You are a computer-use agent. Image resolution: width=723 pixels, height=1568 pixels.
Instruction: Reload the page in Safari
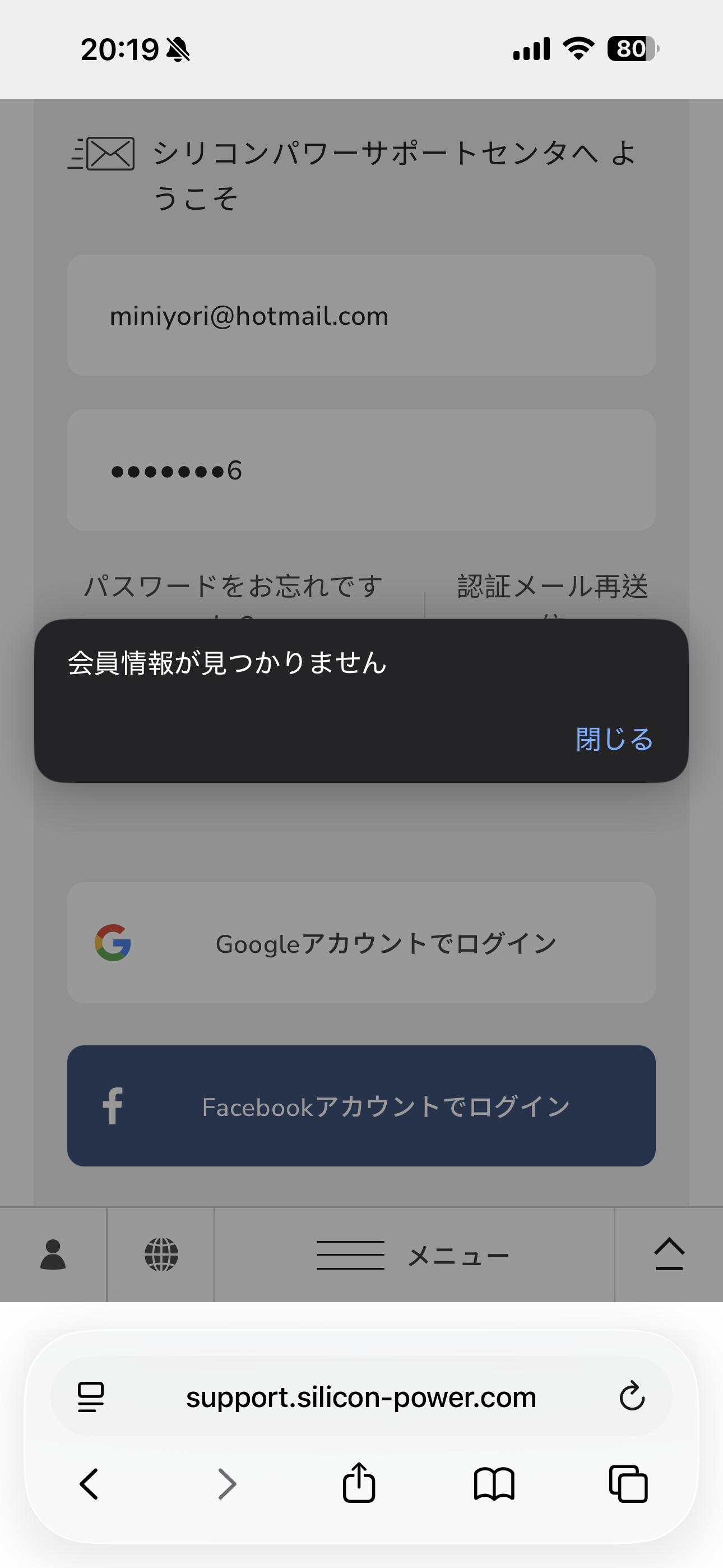tap(632, 1396)
